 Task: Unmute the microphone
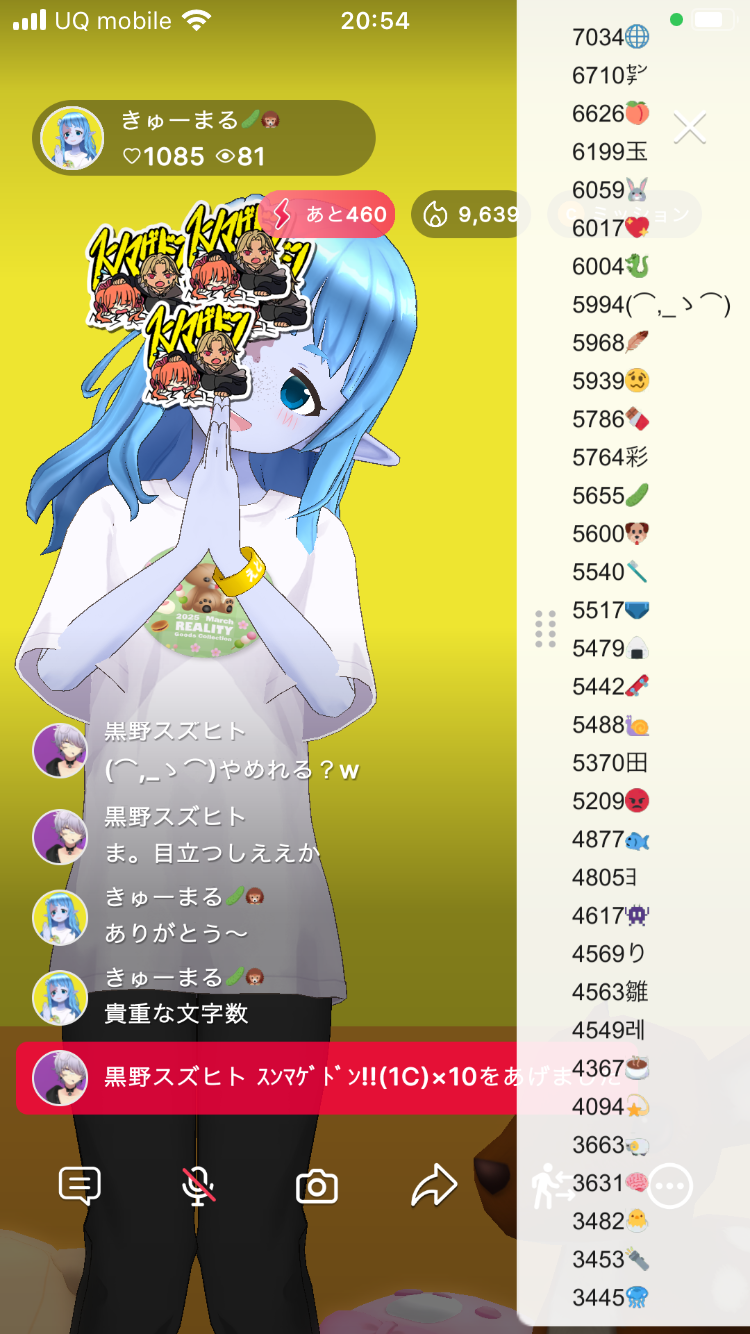pyautogui.click(x=198, y=1186)
